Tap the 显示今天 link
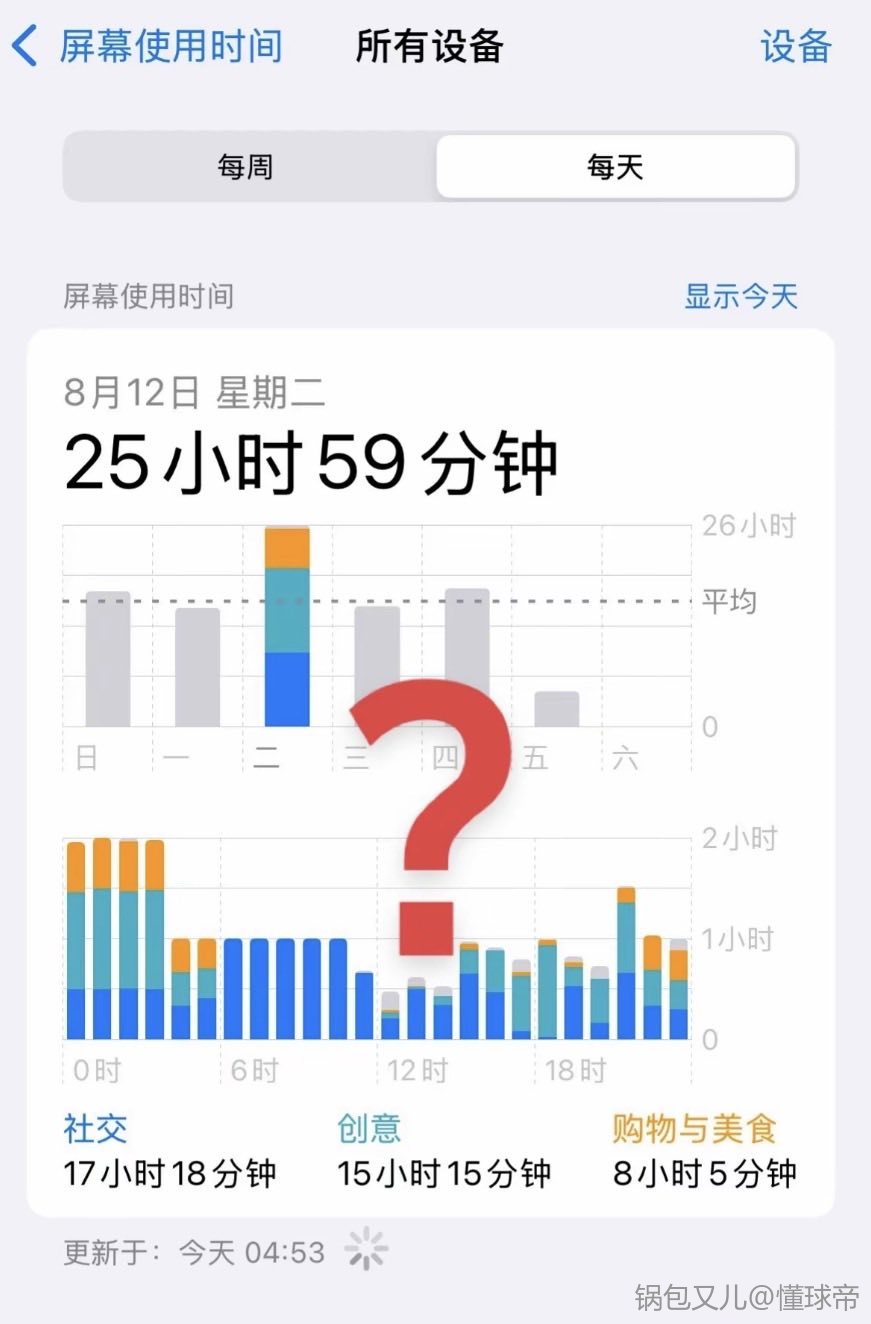 click(x=740, y=297)
